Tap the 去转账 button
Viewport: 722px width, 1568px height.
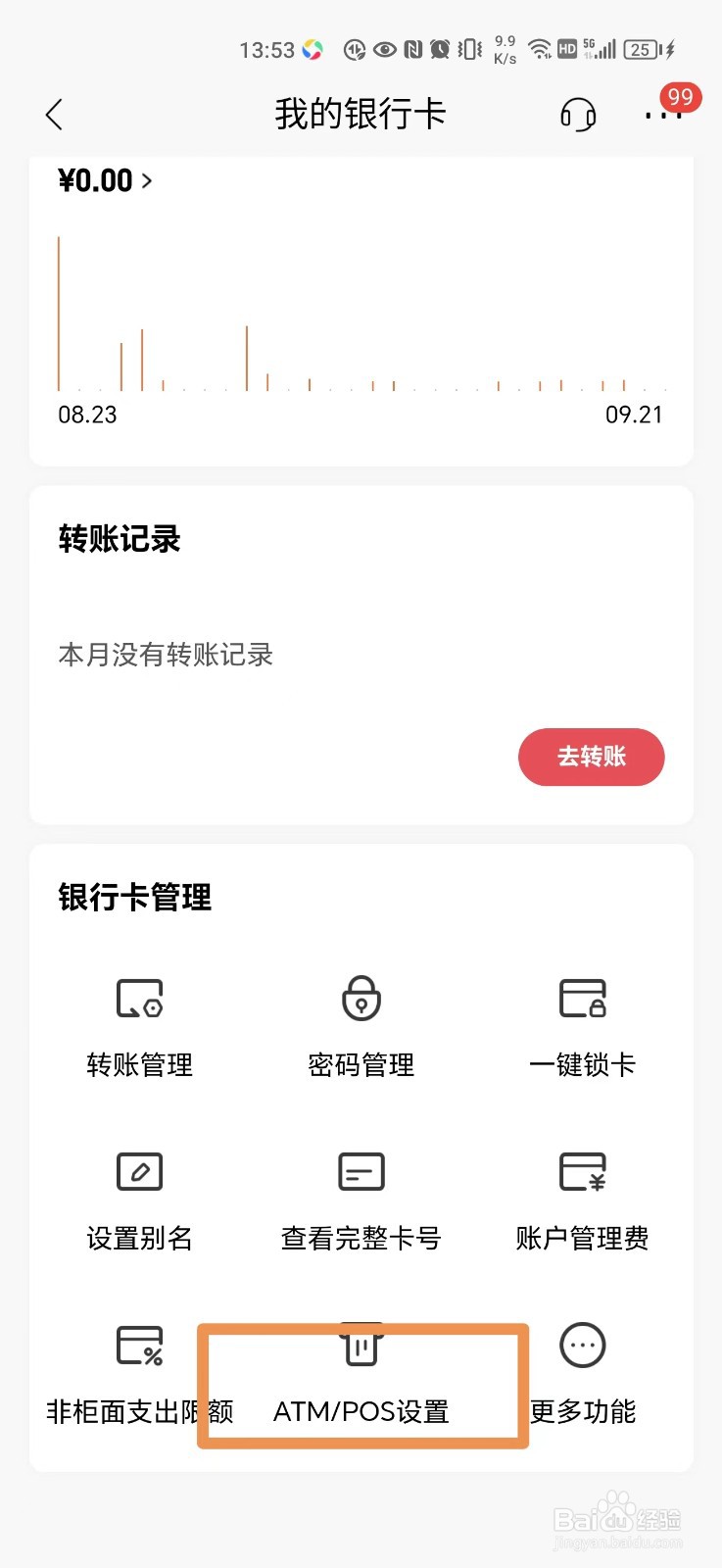coord(591,757)
